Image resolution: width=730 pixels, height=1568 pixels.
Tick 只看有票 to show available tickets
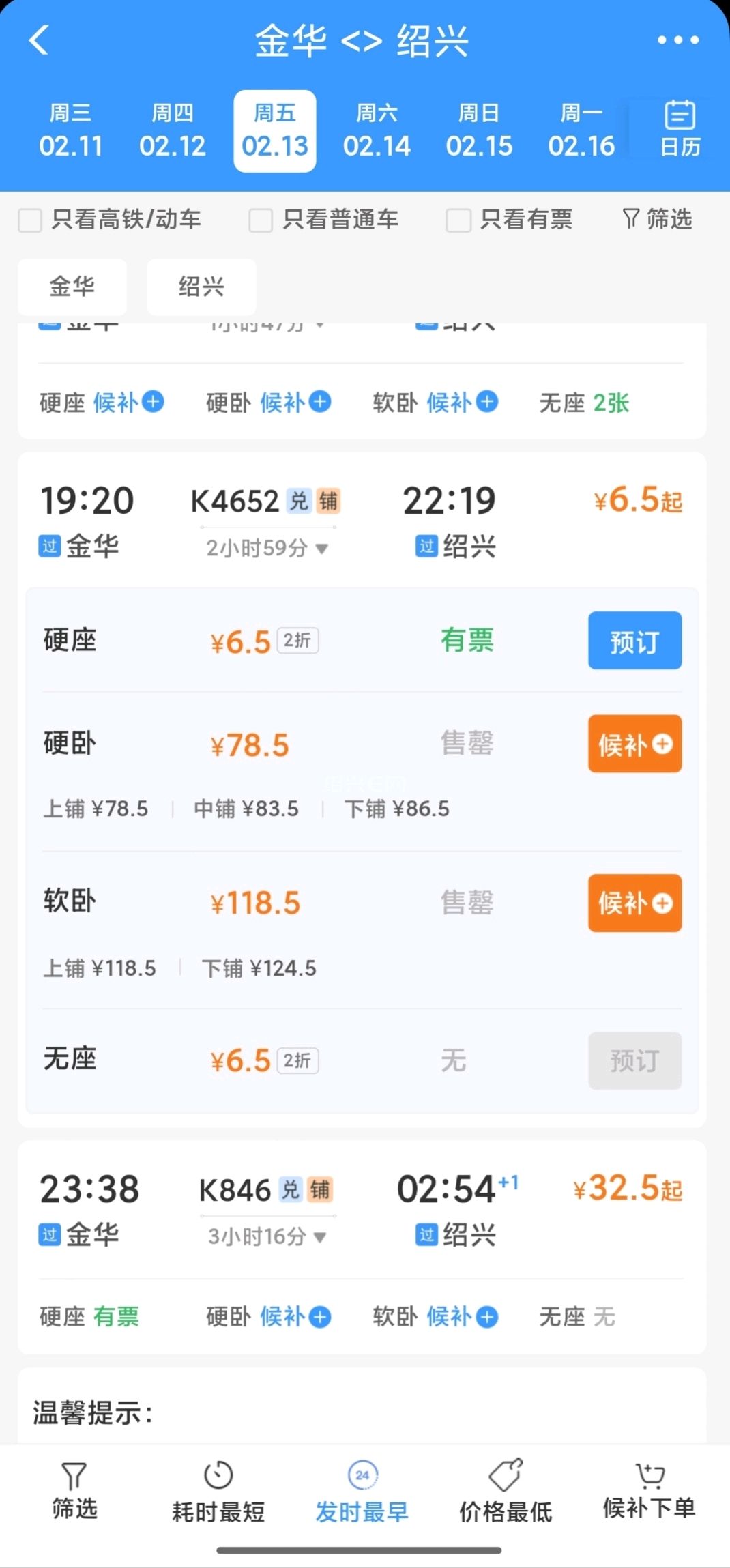pyautogui.click(x=458, y=220)
